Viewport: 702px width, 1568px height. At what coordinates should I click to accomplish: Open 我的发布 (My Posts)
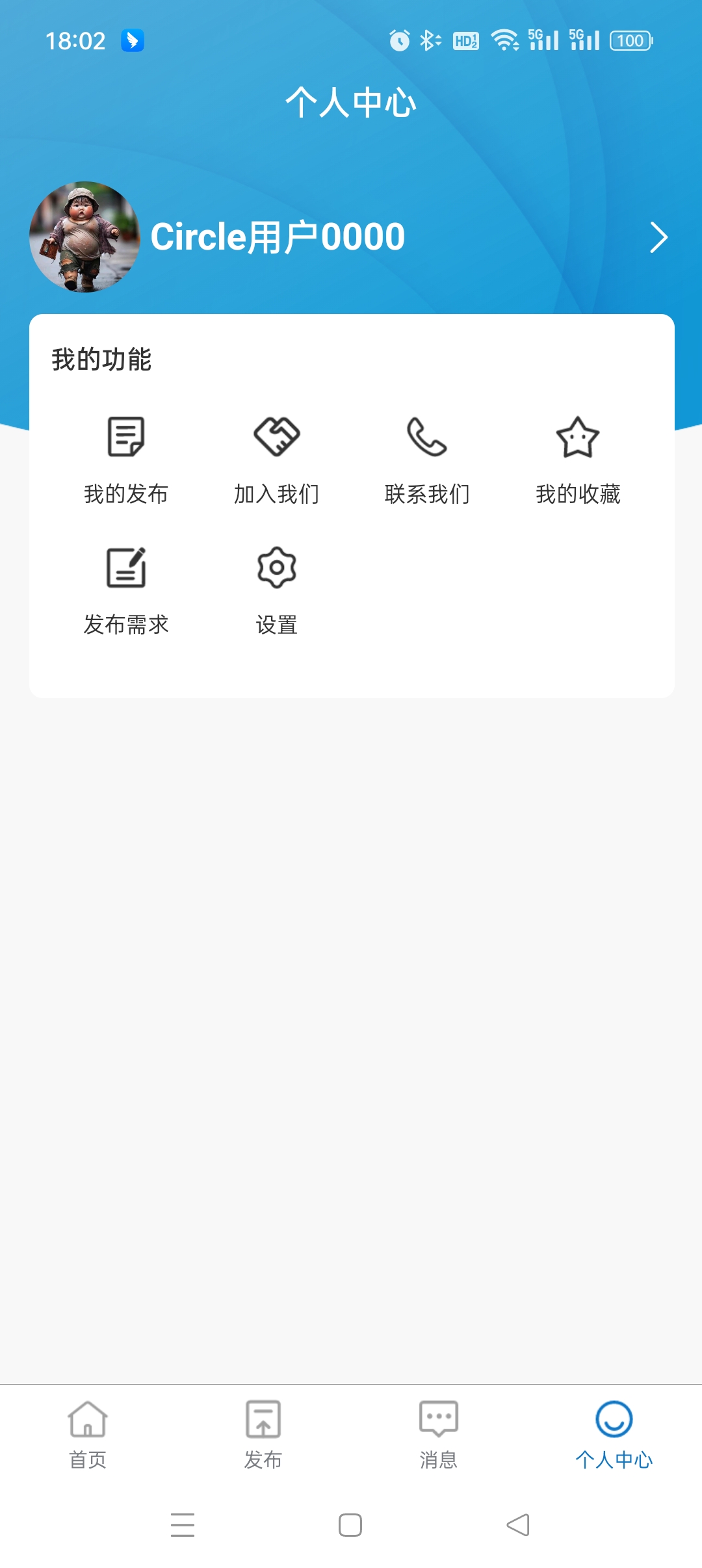[126, 459]
